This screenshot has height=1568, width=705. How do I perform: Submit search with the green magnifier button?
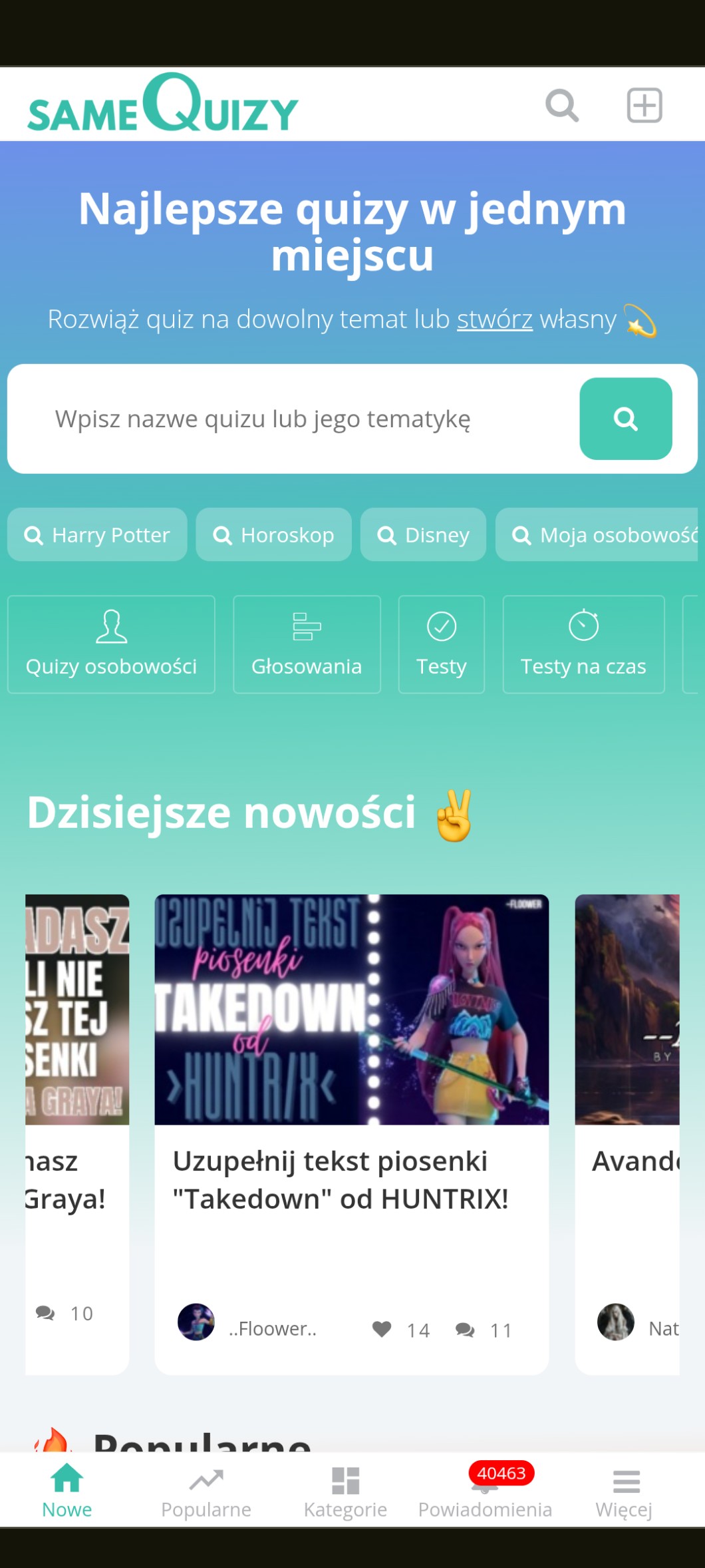pos(625,419)
